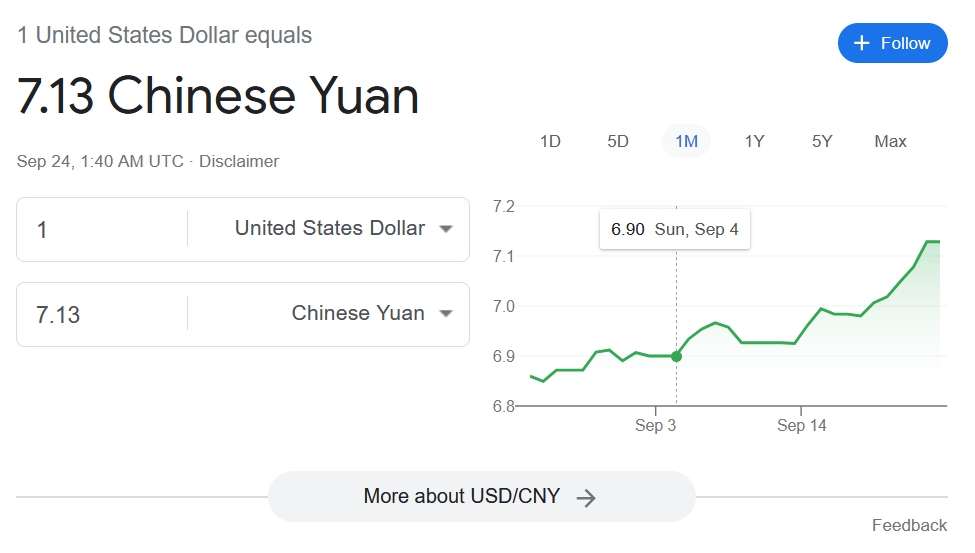Send feedback via the Feedback link

pos(908,525)
